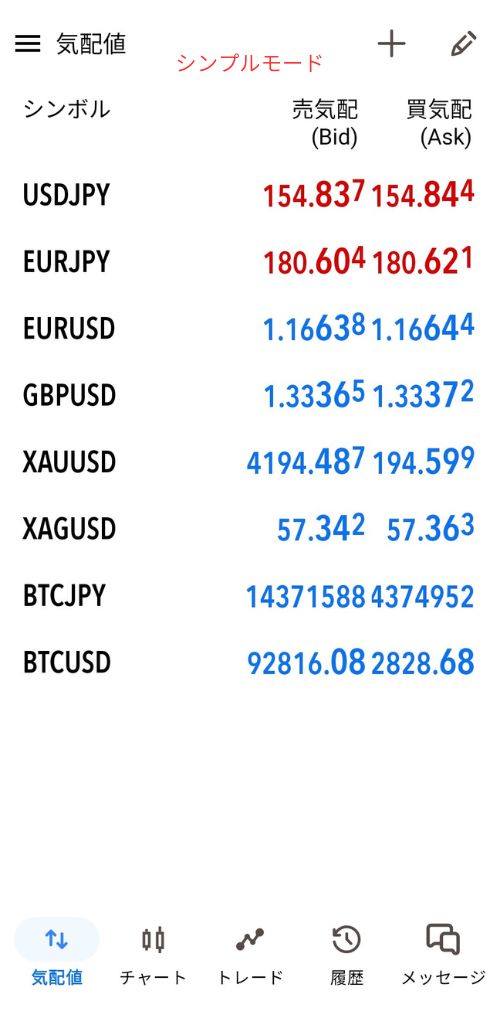
Task: Open the USDJPY quote row
Action: (x=250, y=194)
